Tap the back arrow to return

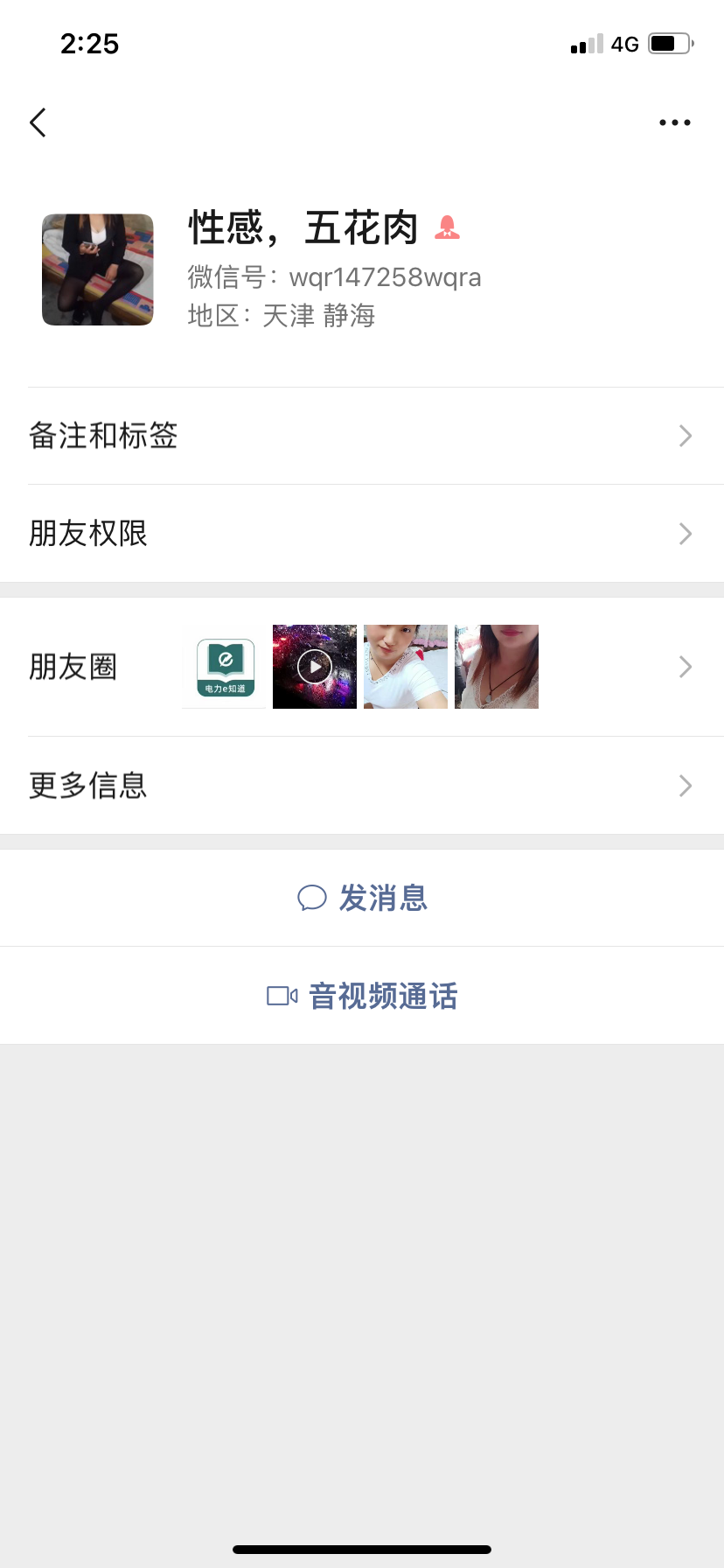click(x=37, y=122)
